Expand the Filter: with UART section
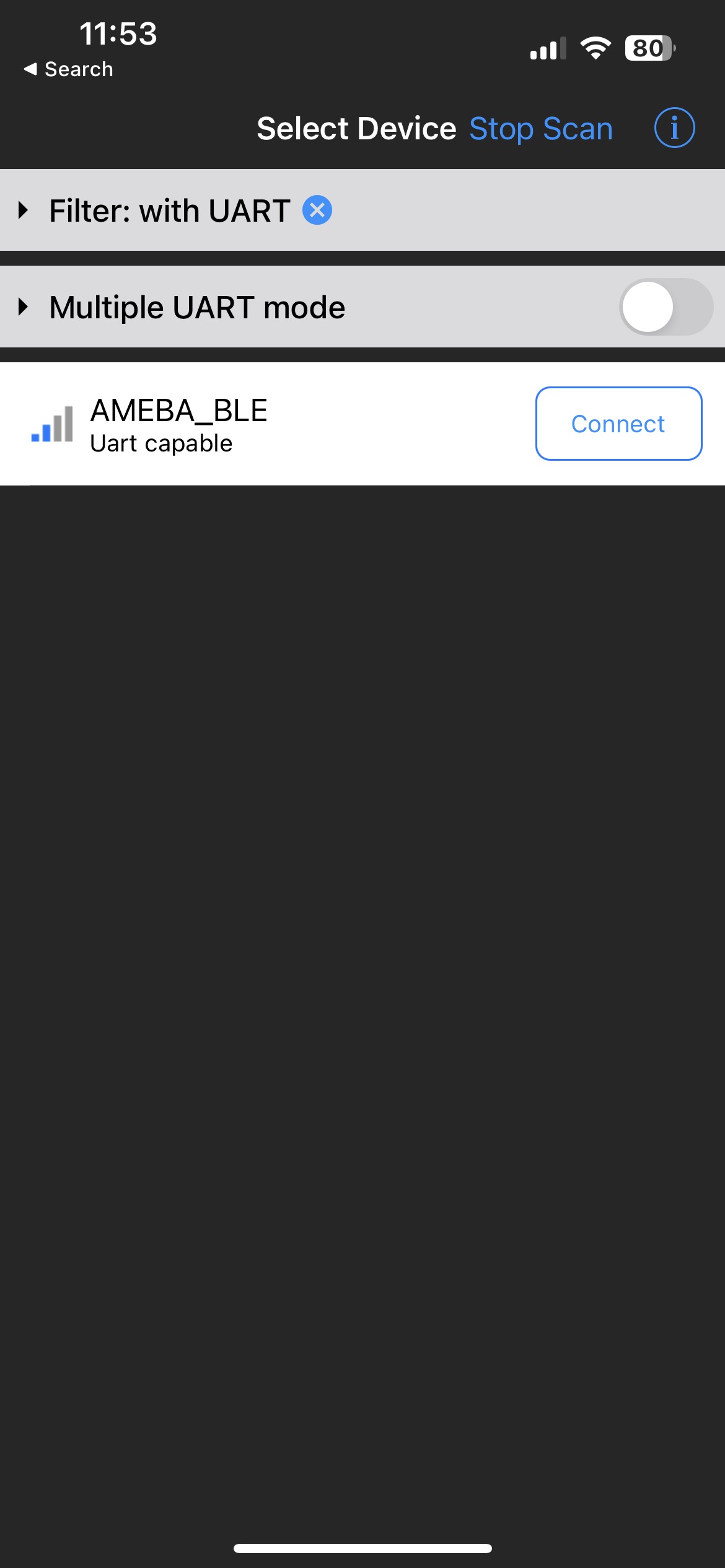 click(24, 210)
